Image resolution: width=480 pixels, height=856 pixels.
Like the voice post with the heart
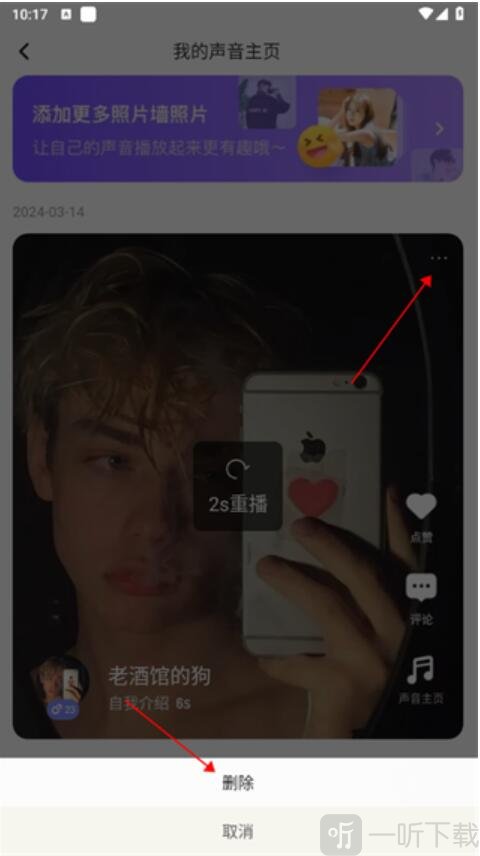421,506
